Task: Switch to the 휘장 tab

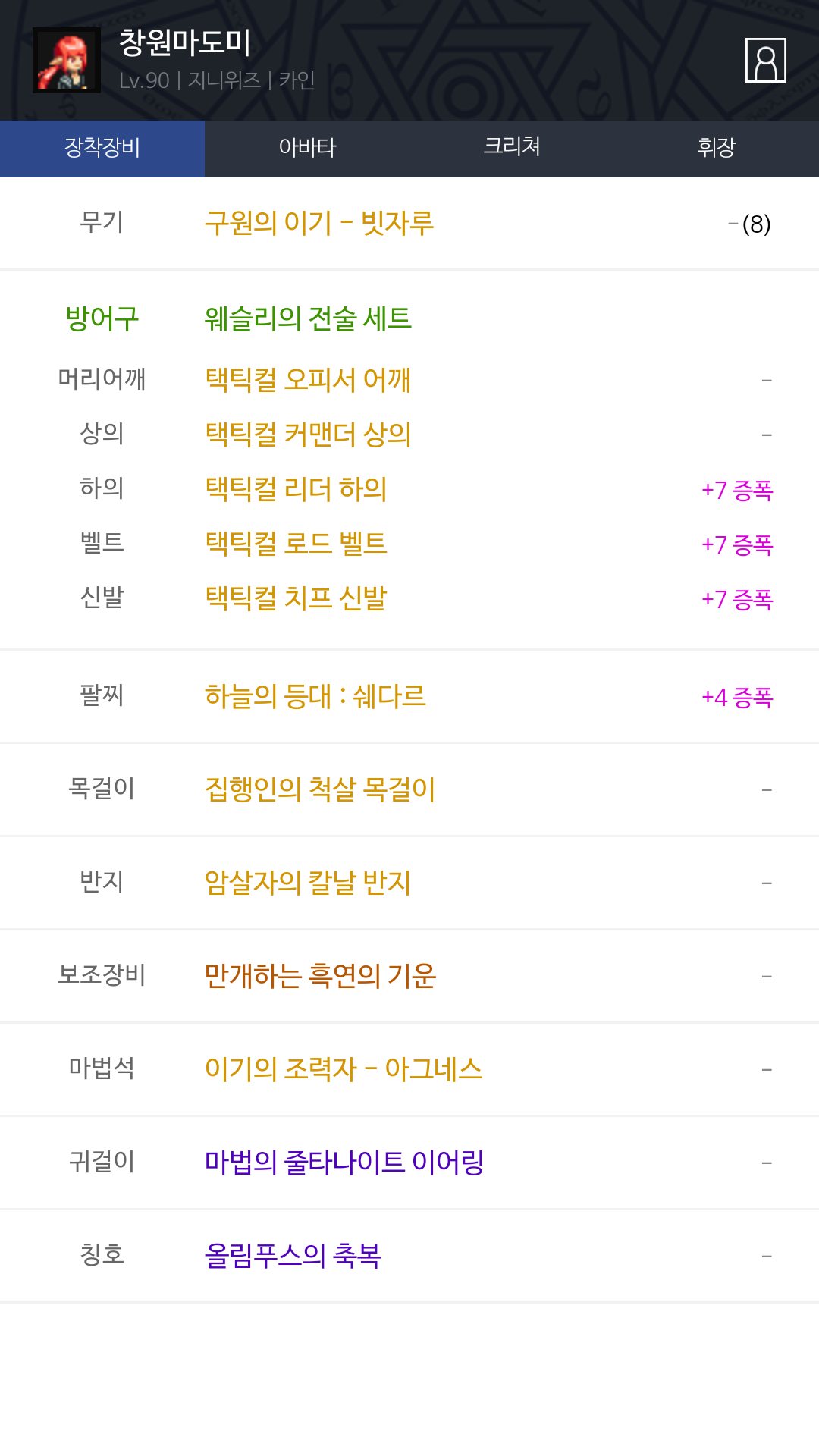Action: pos(717,148)
